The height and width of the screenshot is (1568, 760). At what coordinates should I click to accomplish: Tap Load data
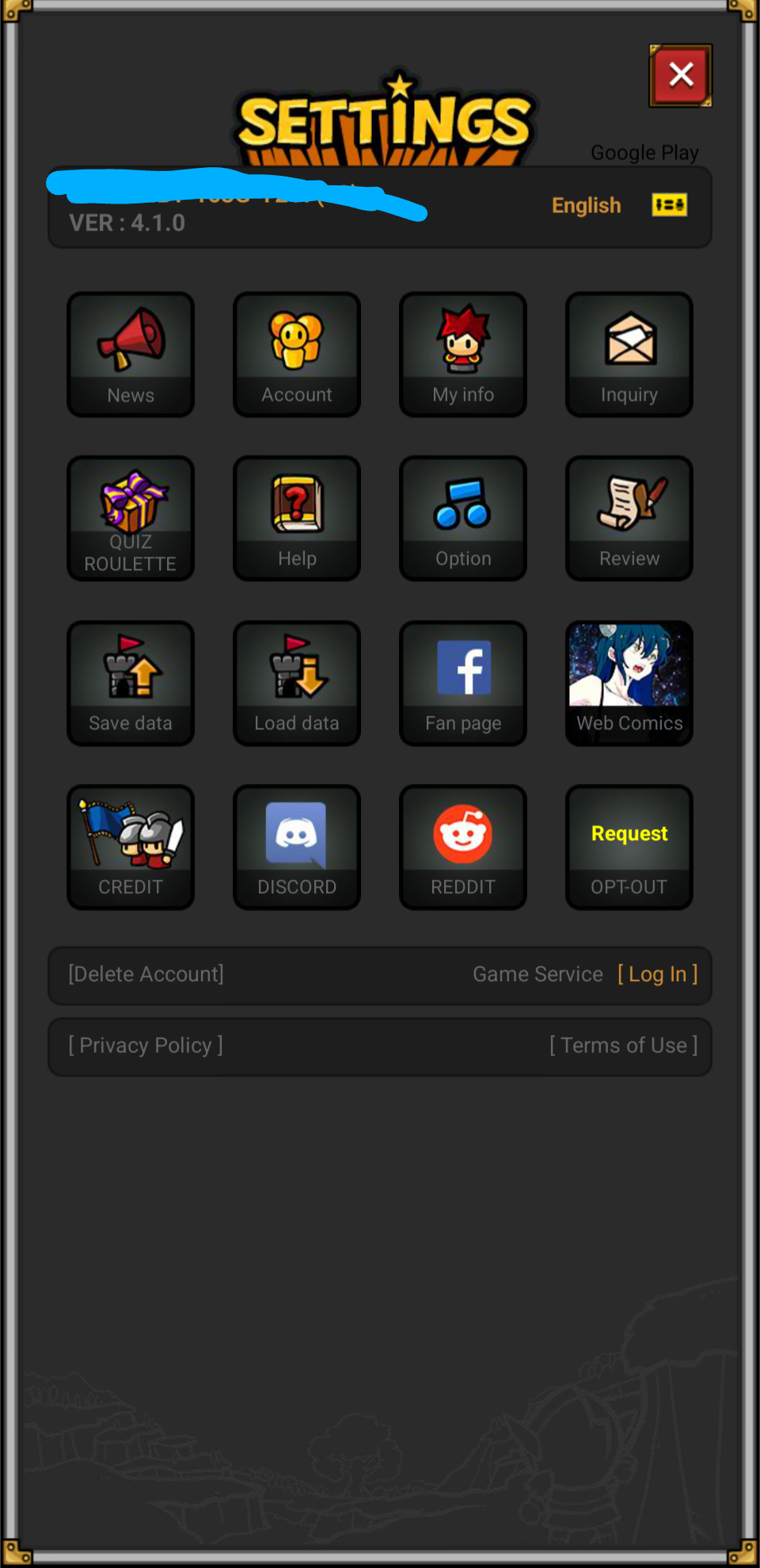coord(297,683)
